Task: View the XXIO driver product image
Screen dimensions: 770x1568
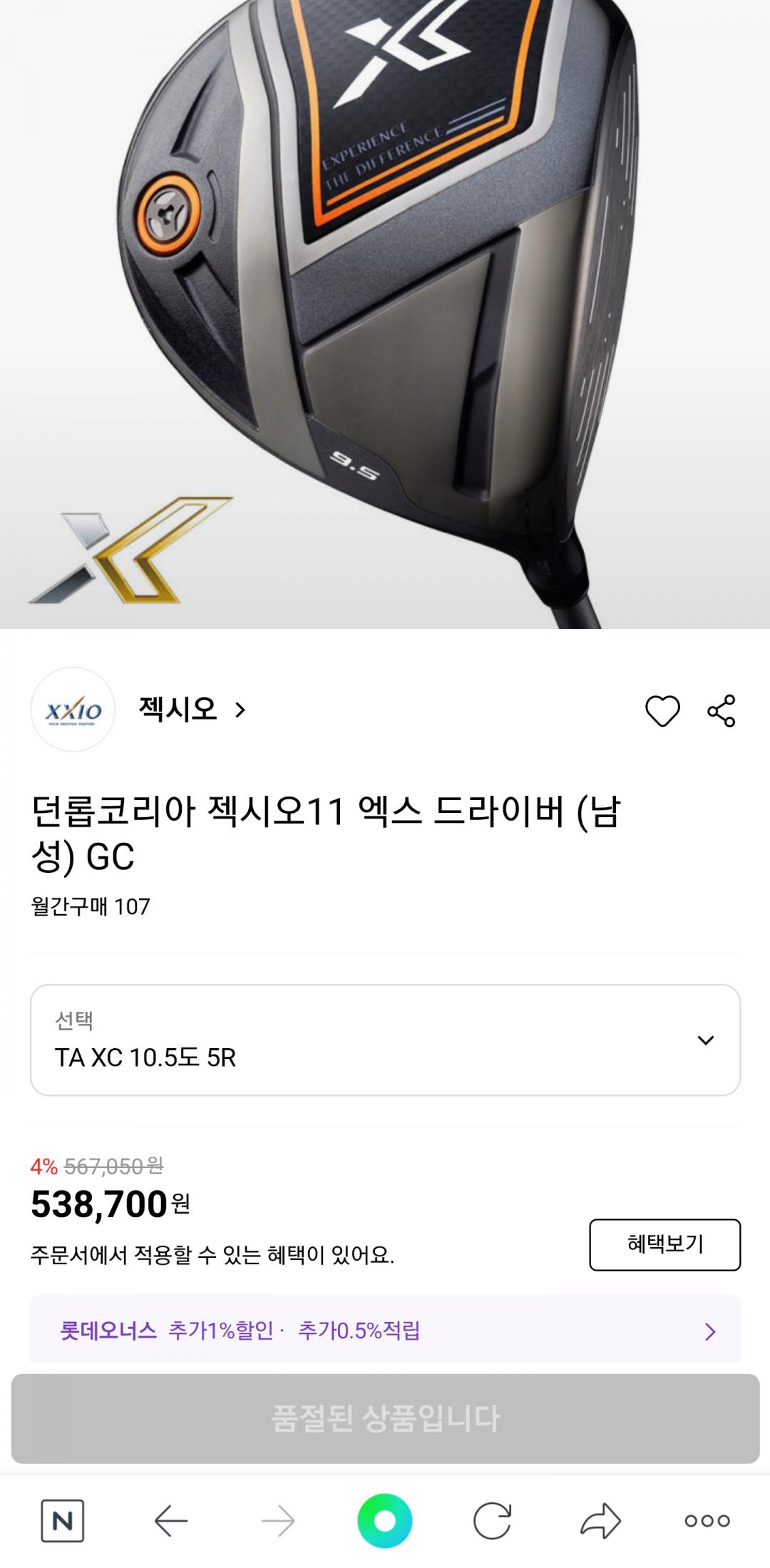Action: pyautogui.click(x=385, y=314)
